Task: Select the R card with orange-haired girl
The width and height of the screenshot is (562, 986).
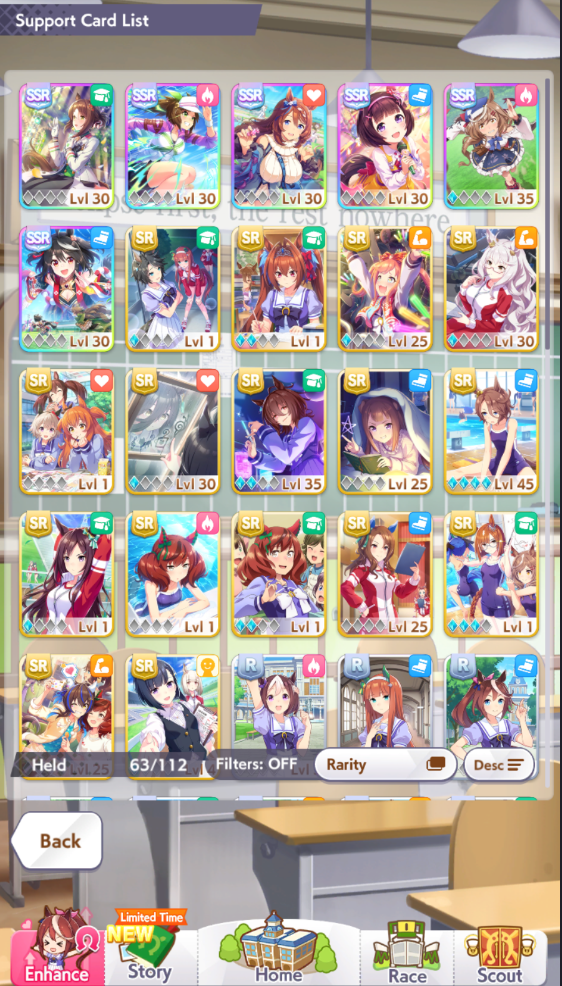Action: (385, 704)
